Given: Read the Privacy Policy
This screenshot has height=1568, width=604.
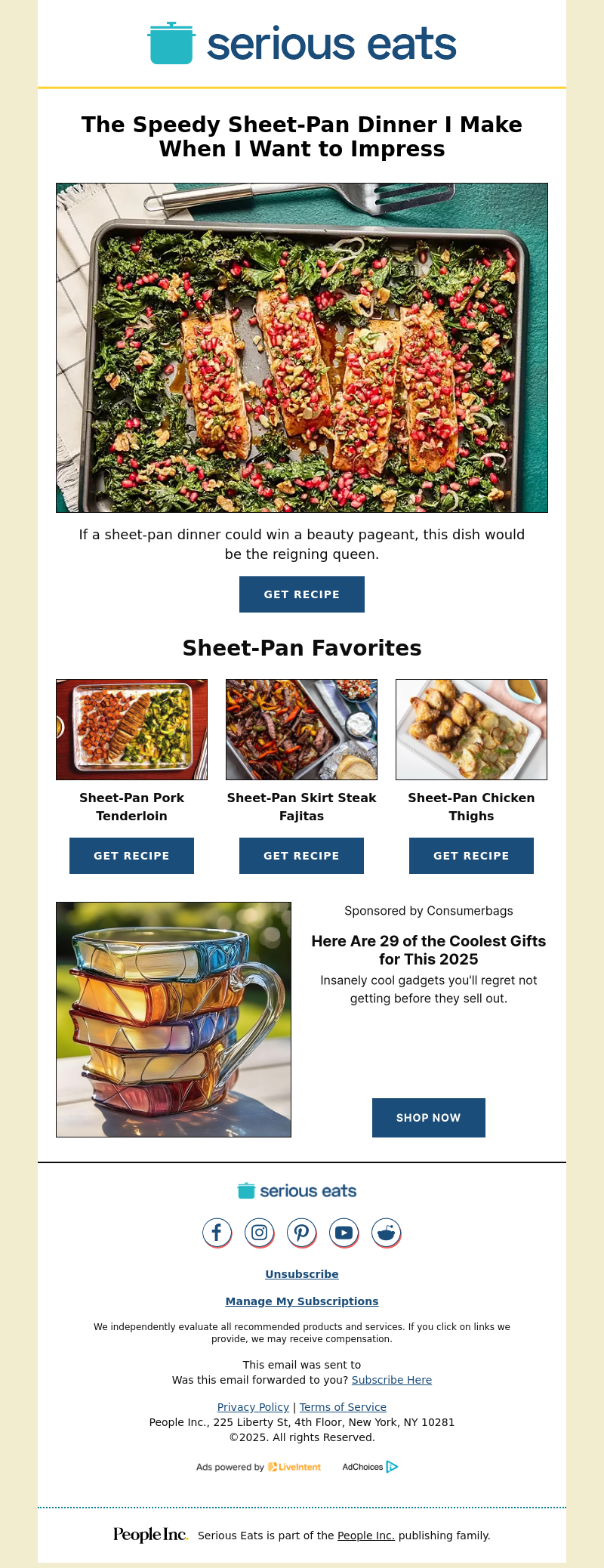Looking at the screenshot, I should point(253,1407).
